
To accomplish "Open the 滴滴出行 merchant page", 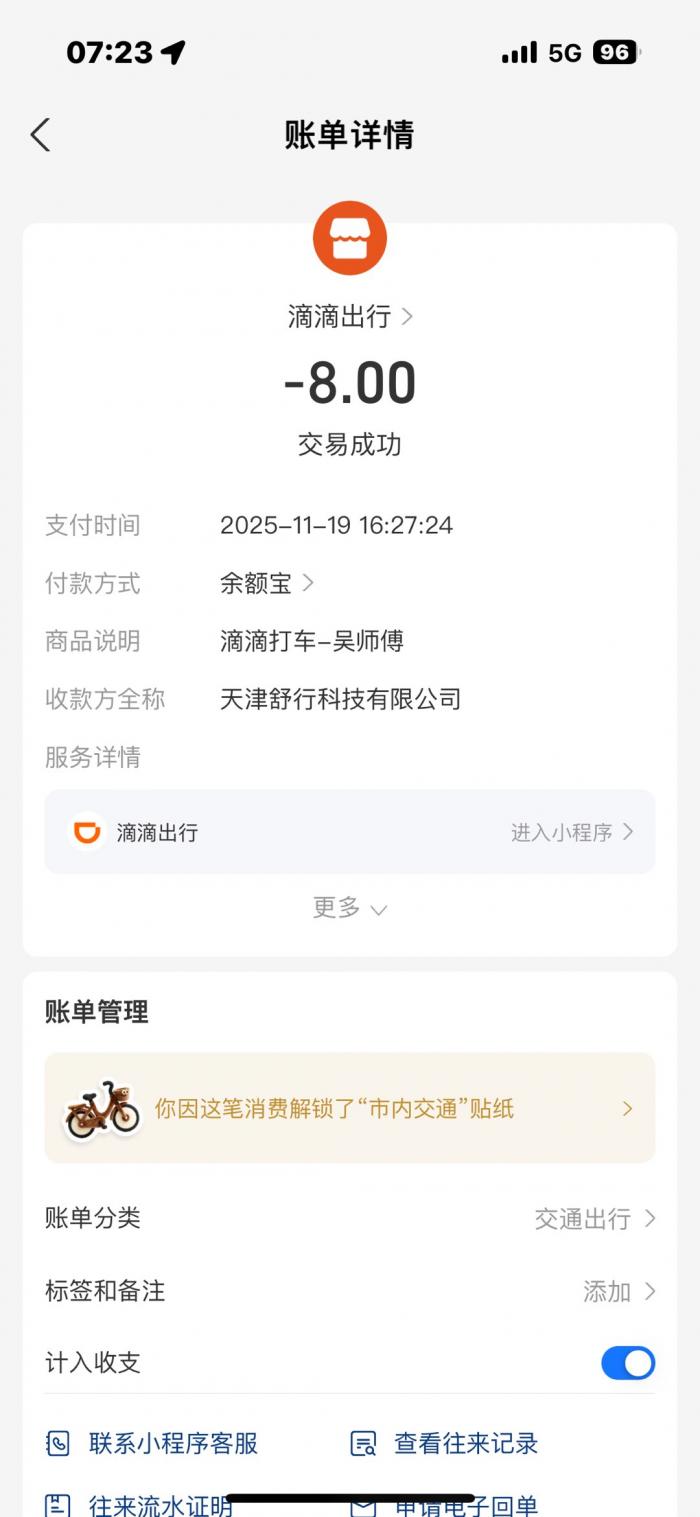I will pos(350,317).
